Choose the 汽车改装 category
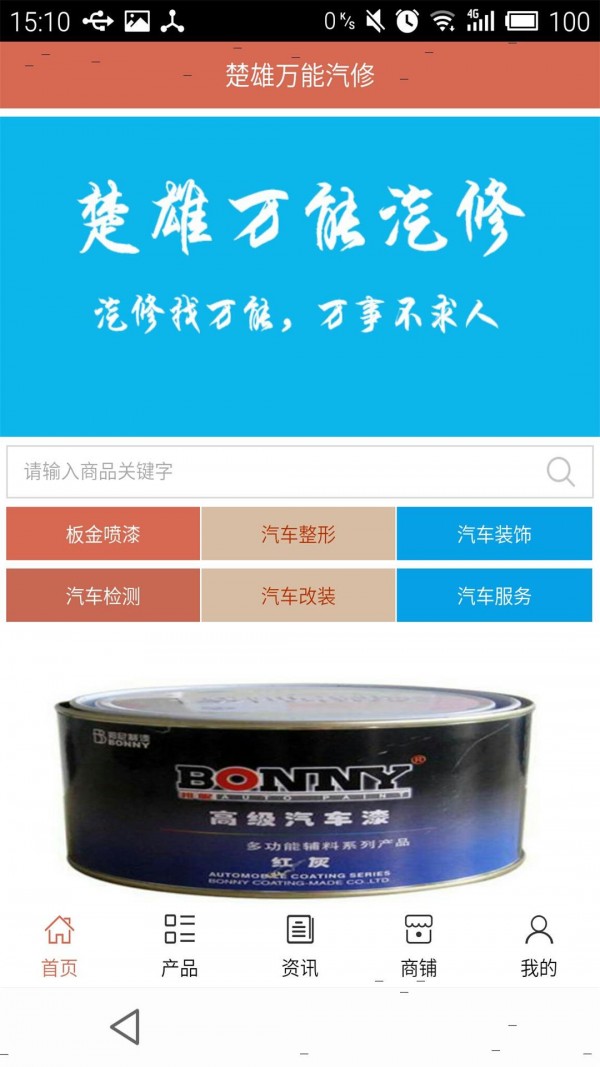 (x=298, y=596)
